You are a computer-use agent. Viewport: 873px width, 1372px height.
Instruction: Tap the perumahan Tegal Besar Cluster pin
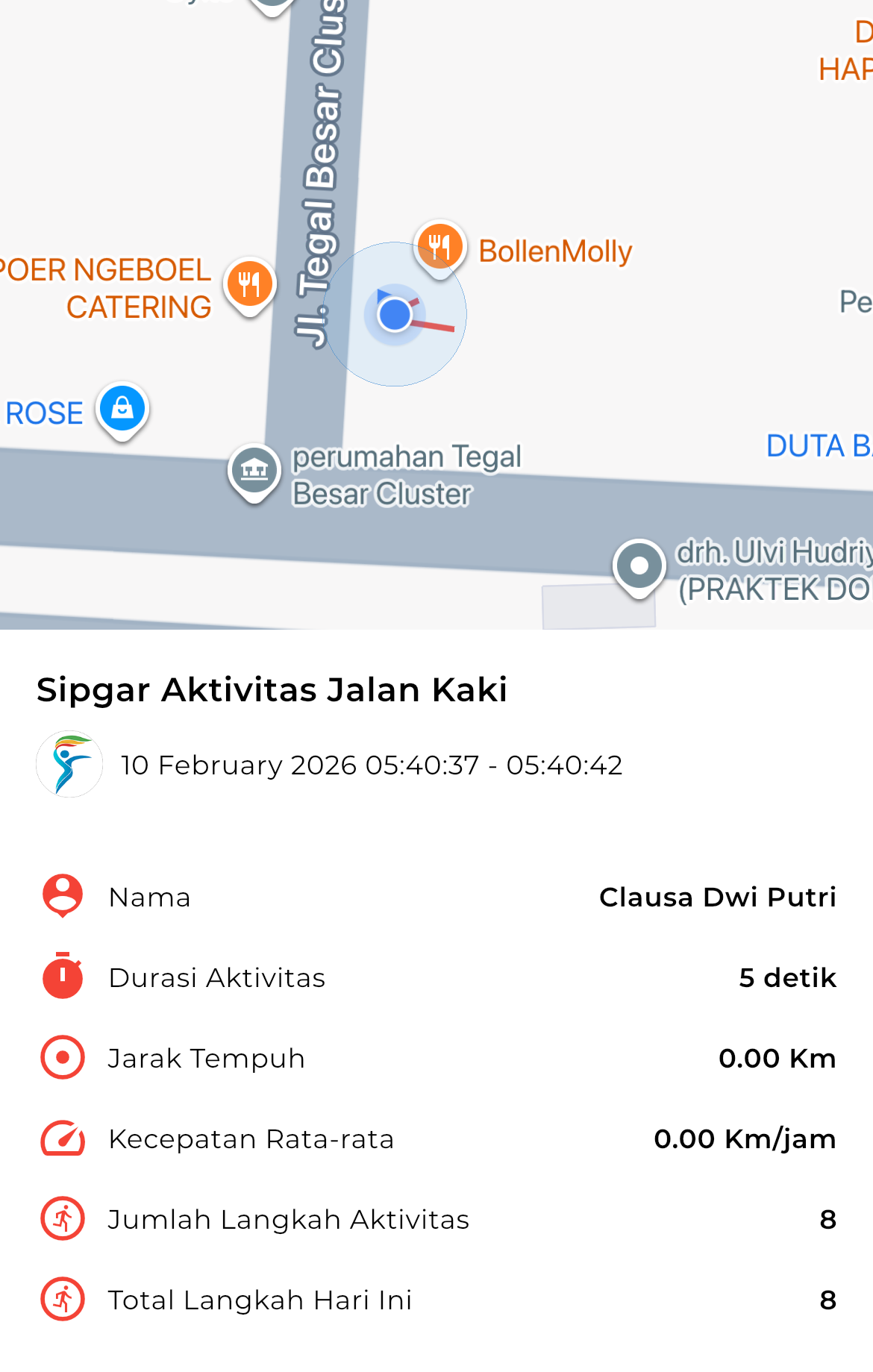coord(254,470)
